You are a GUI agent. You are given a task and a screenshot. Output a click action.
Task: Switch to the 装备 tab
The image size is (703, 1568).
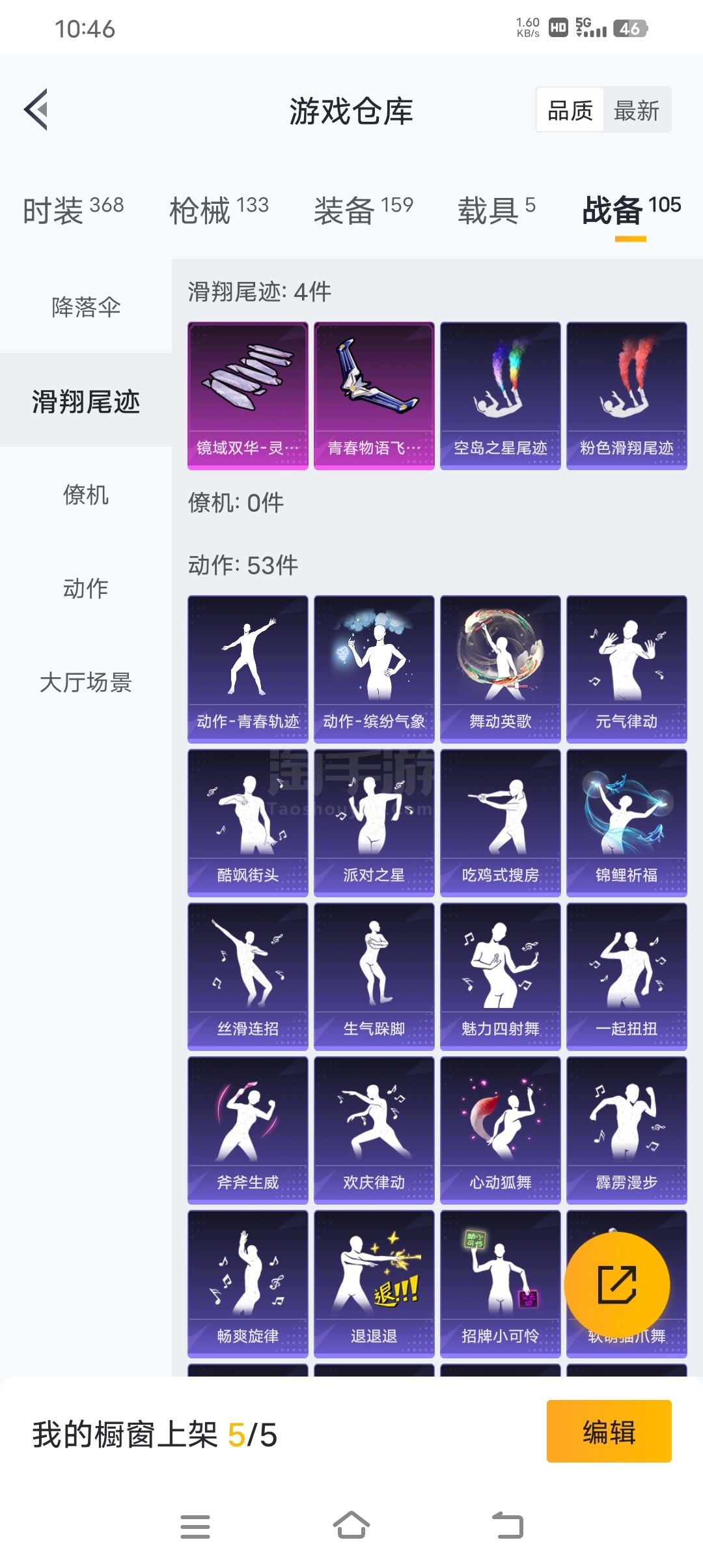click(363, 210)
